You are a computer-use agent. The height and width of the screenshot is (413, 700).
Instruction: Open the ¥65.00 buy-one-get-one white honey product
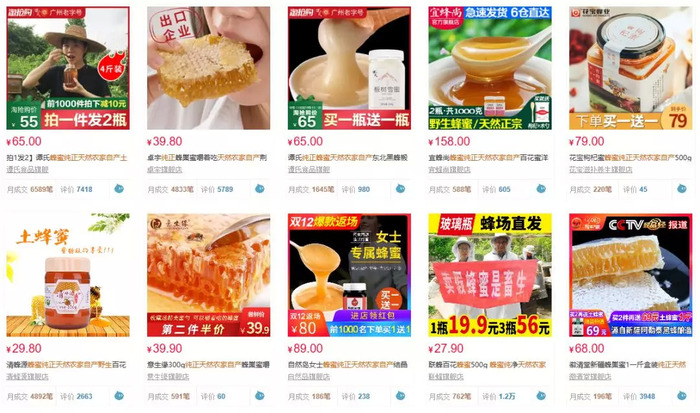349,68
